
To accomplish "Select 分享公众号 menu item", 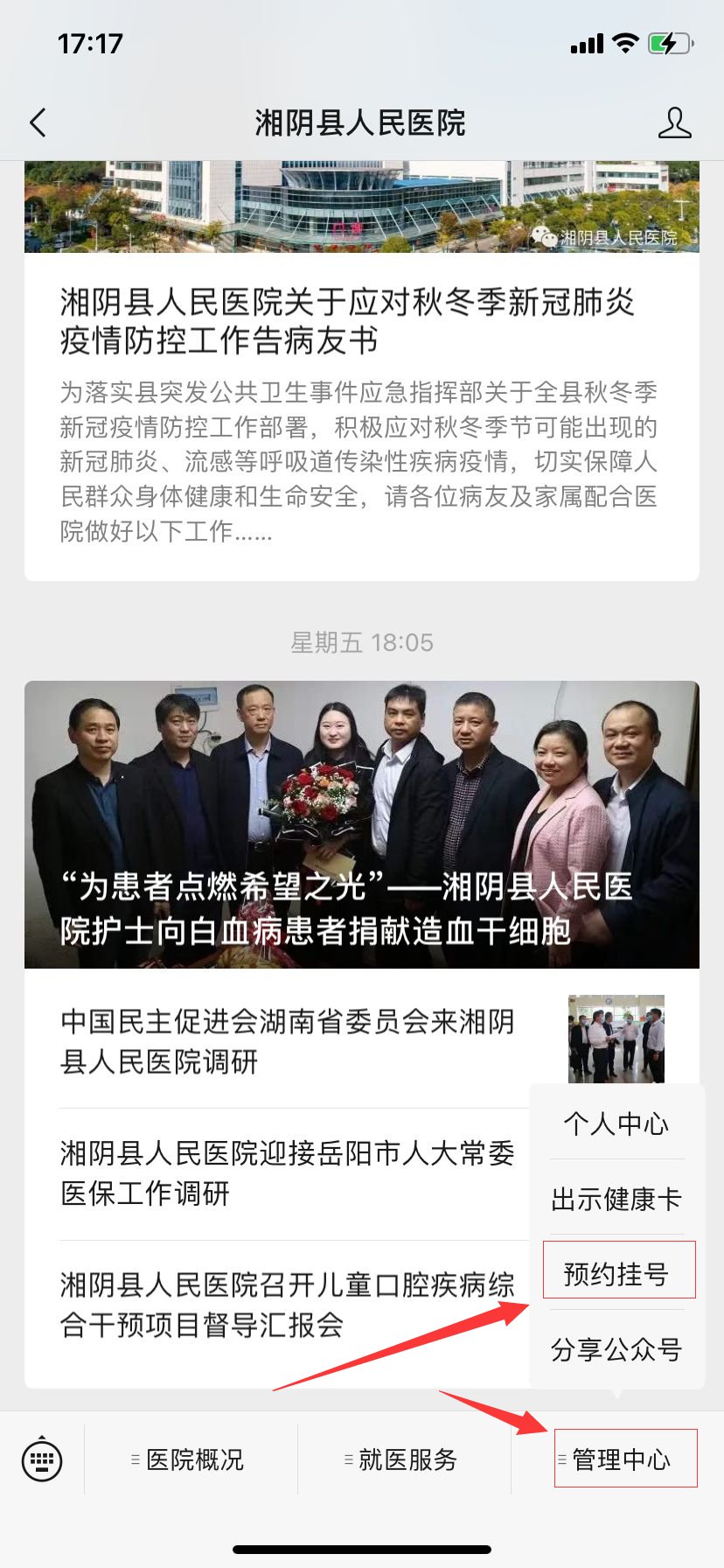I will point(616,1349).
